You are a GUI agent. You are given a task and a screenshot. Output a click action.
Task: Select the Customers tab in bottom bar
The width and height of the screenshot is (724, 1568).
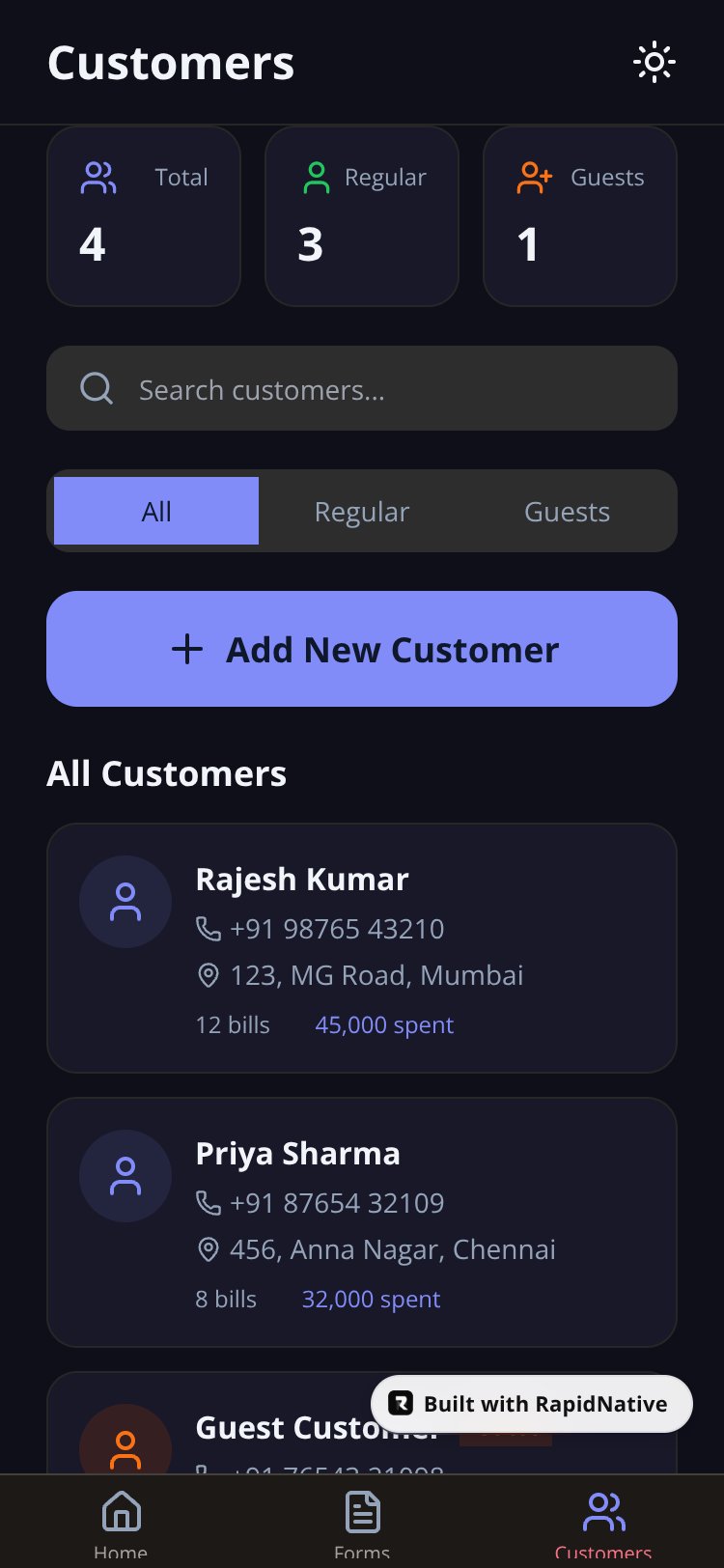(603, 1522)
